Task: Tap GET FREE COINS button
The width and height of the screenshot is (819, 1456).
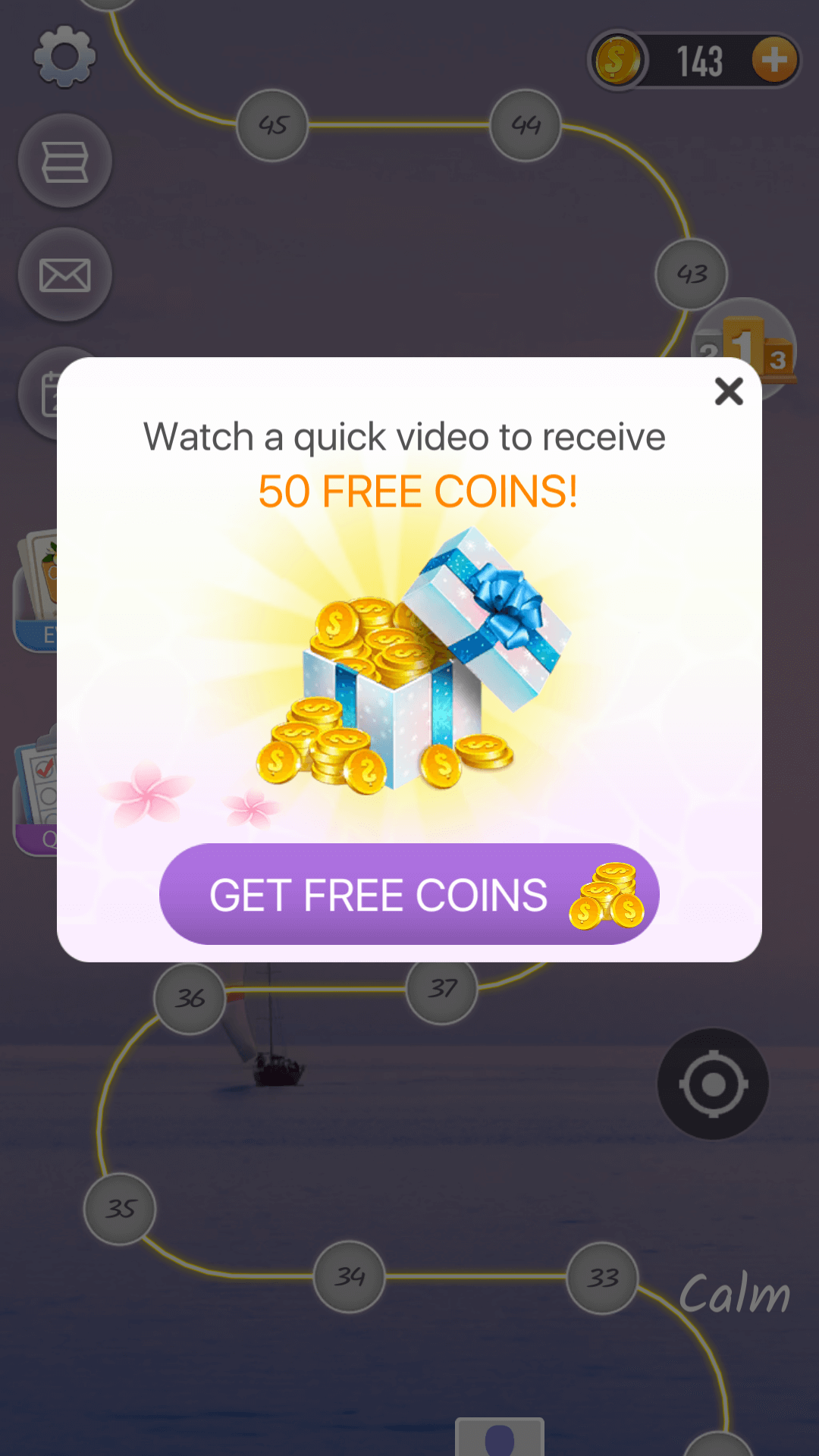Action: point(409,894)
